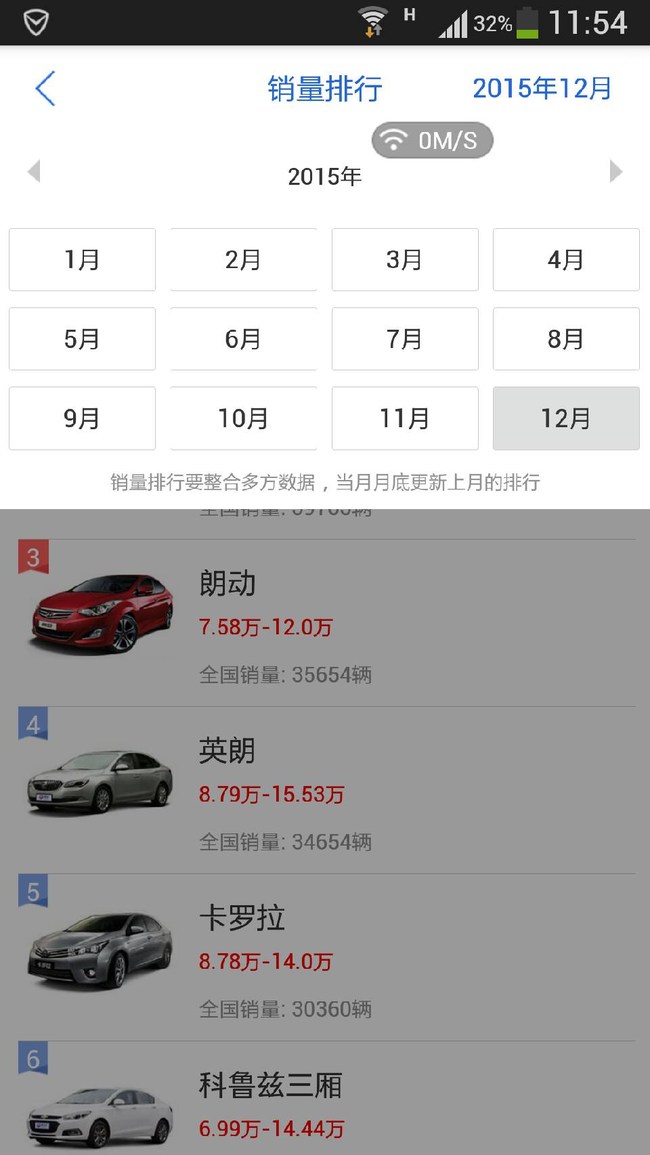Switch to next year with right arrow

pyautogui.click(x=615, y=172)
